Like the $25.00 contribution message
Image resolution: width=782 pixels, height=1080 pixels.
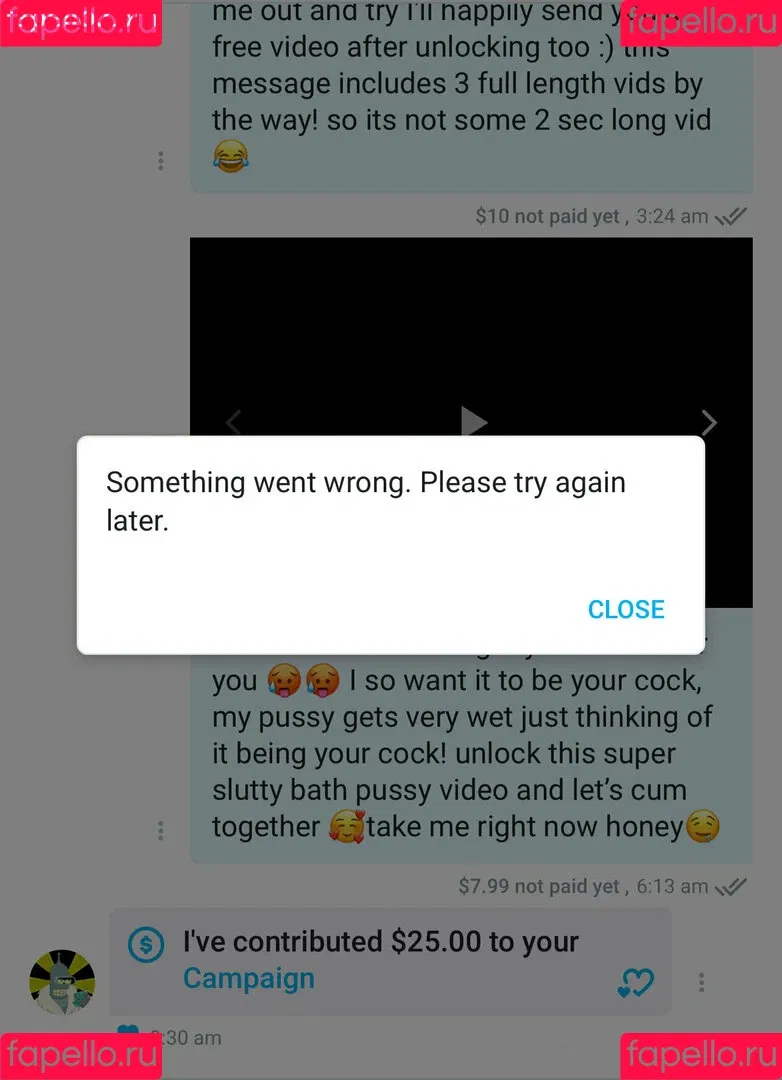[635, 984]
